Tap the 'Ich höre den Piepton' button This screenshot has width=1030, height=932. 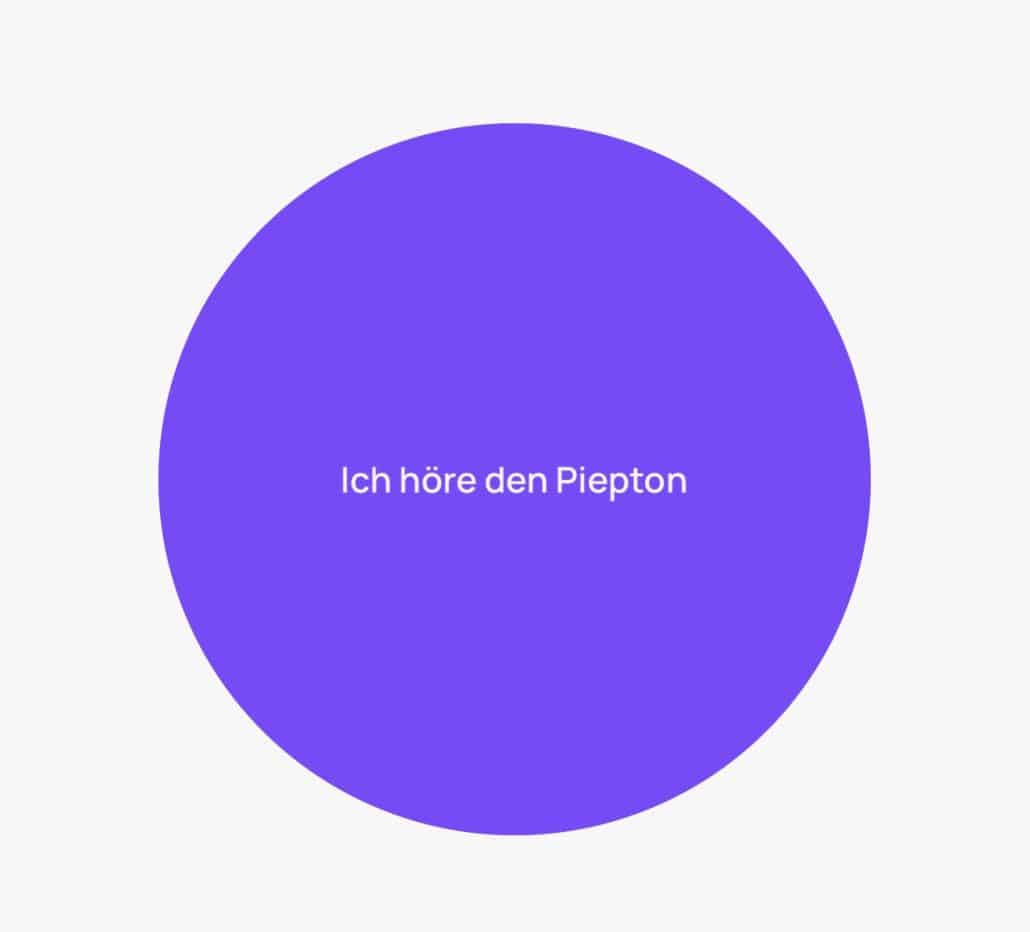(x=514, y=480)
